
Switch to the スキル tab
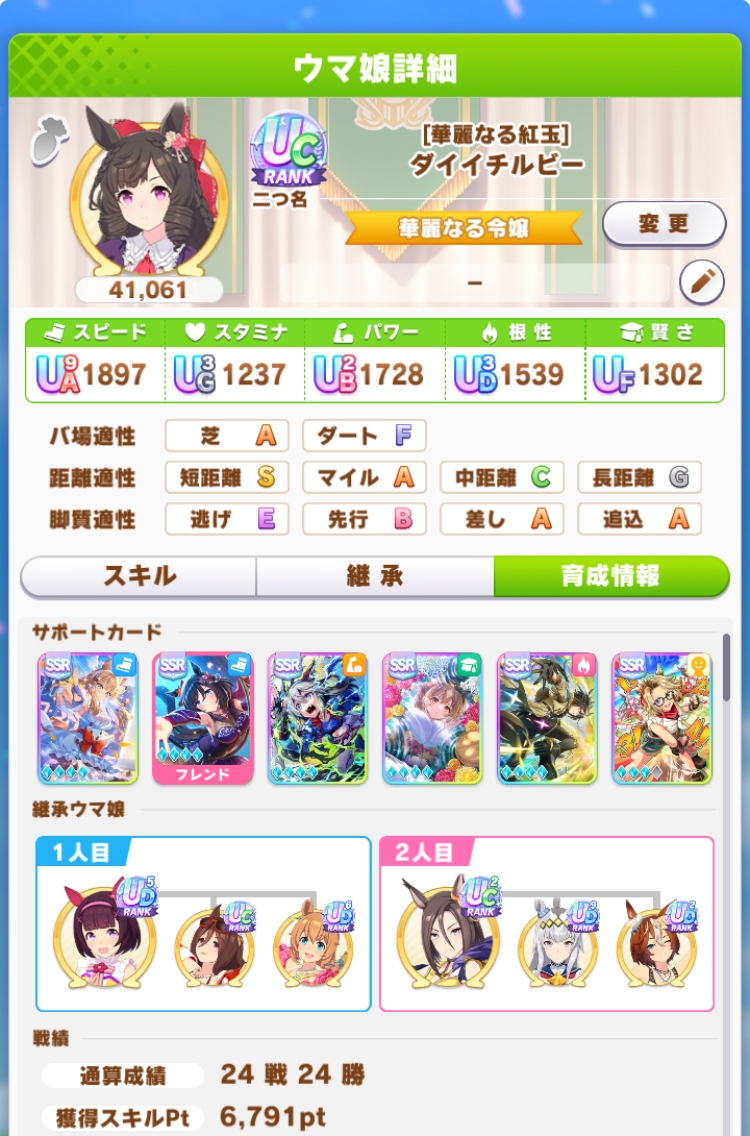point(139,576)
